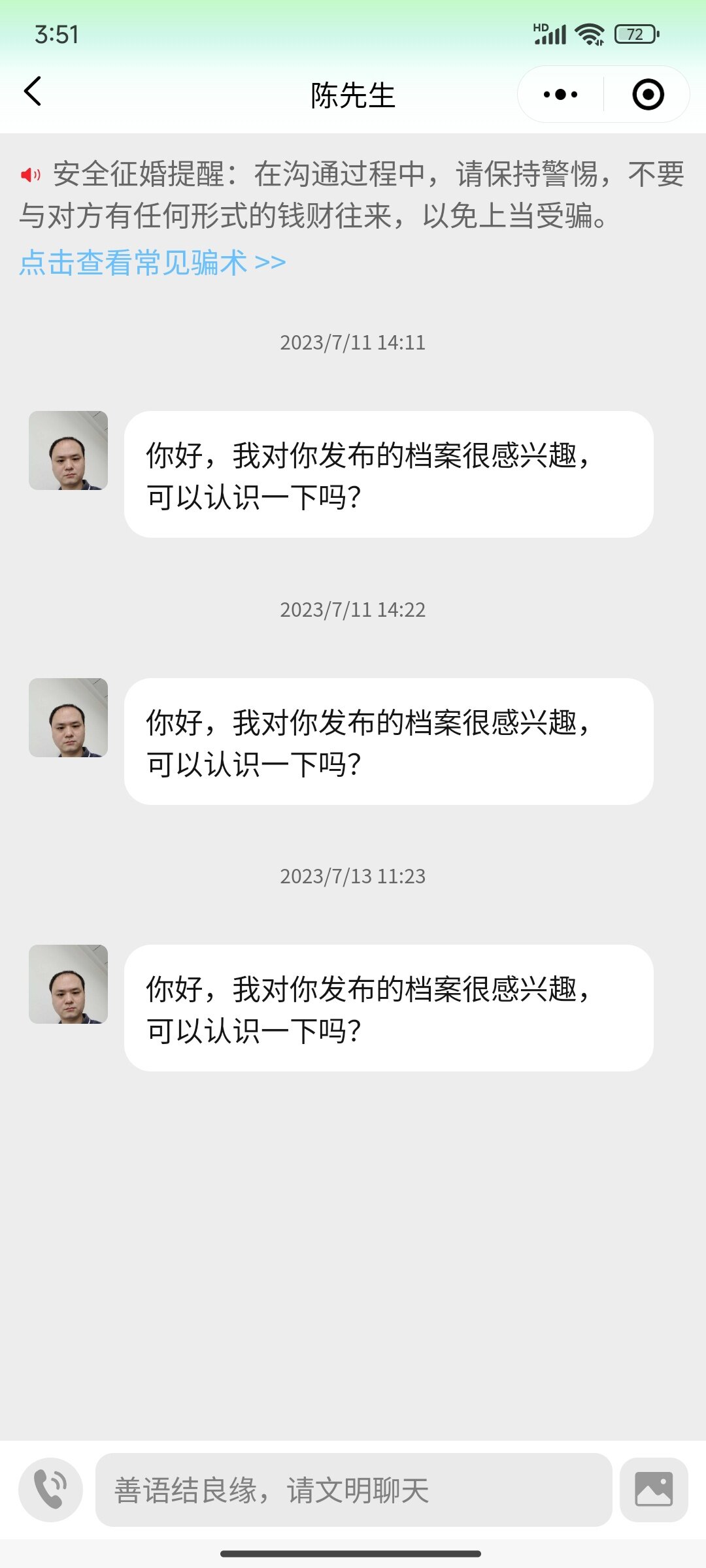
Task: Focus the 善语结良缘 message input field
Action: pos(353,1490)
